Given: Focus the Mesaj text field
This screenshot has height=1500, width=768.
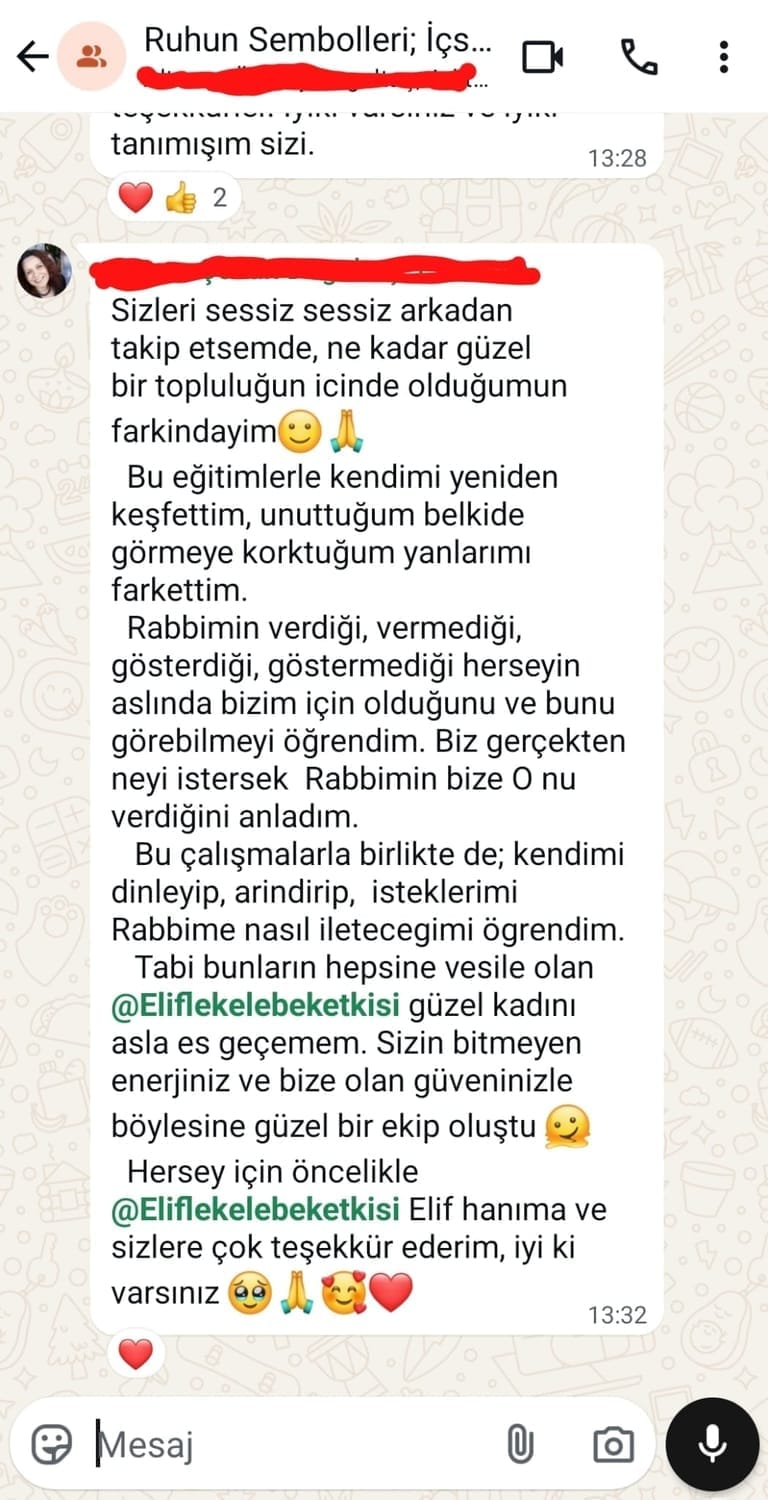Looking at the screenshot, I should point(290,1444).
